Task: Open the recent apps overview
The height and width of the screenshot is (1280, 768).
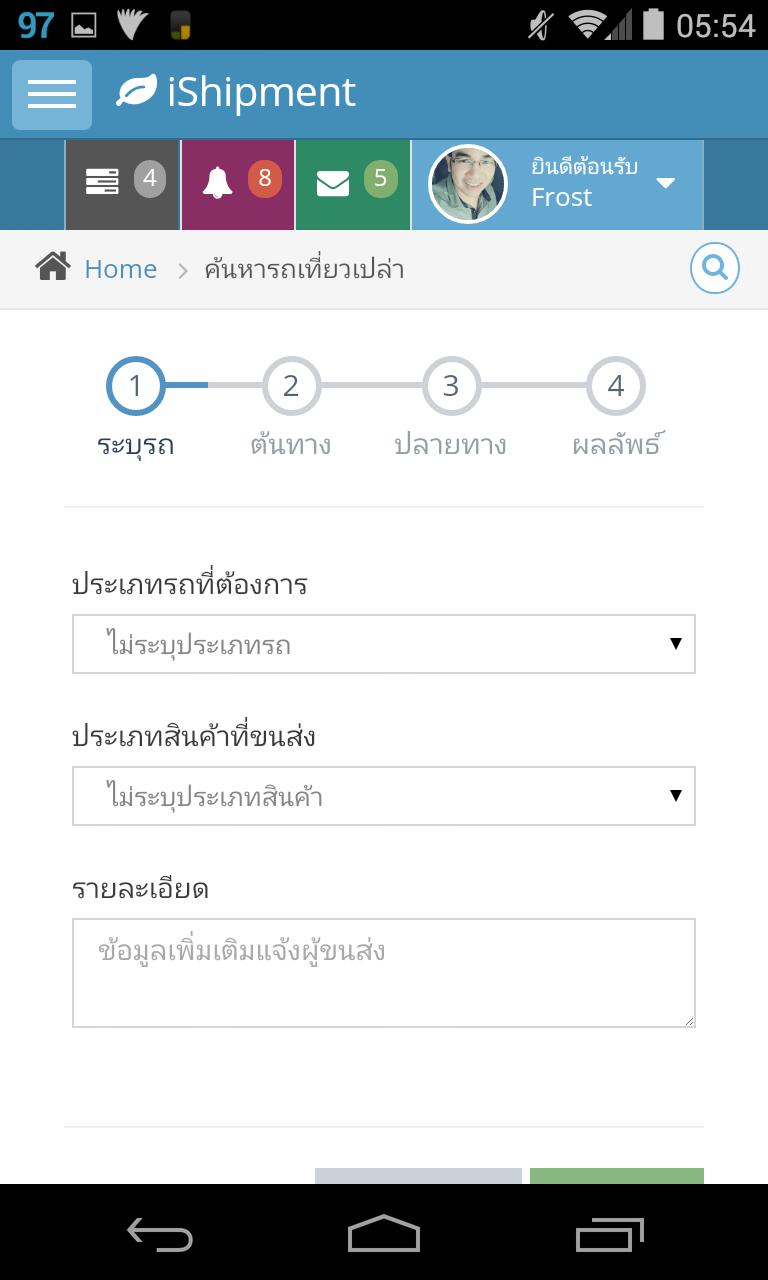Action: click(x=609, y=1234)
